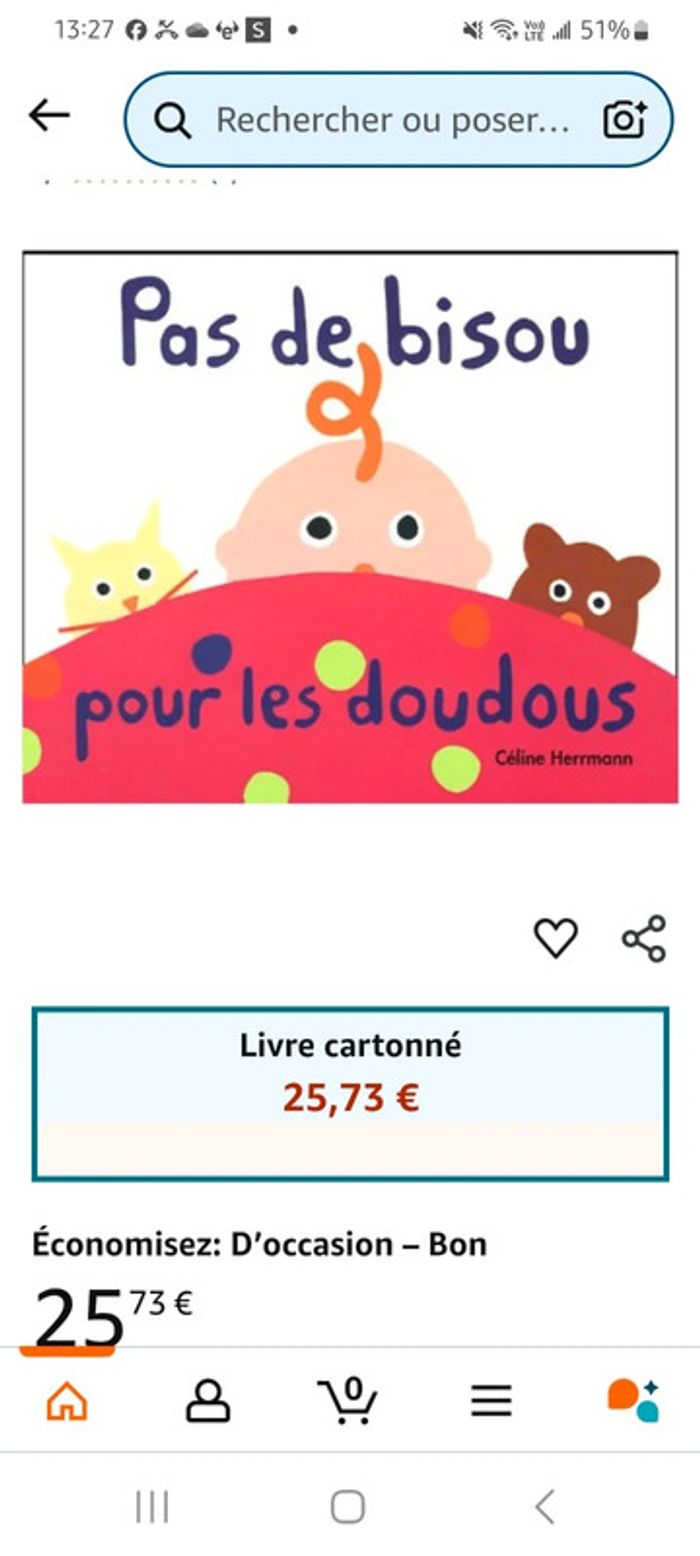Select the Livre cartonné format
This screenshot has height=1556, width=700.
pos(350,1093)
